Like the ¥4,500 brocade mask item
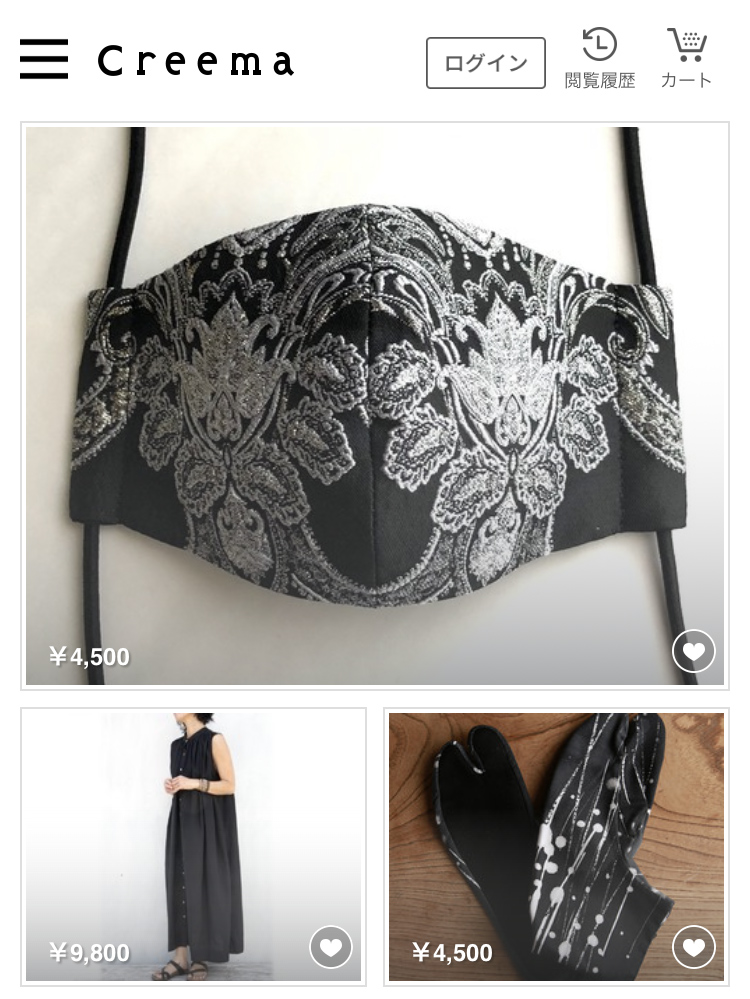Screen dimensions: 750x999 [x=693, y=653]
